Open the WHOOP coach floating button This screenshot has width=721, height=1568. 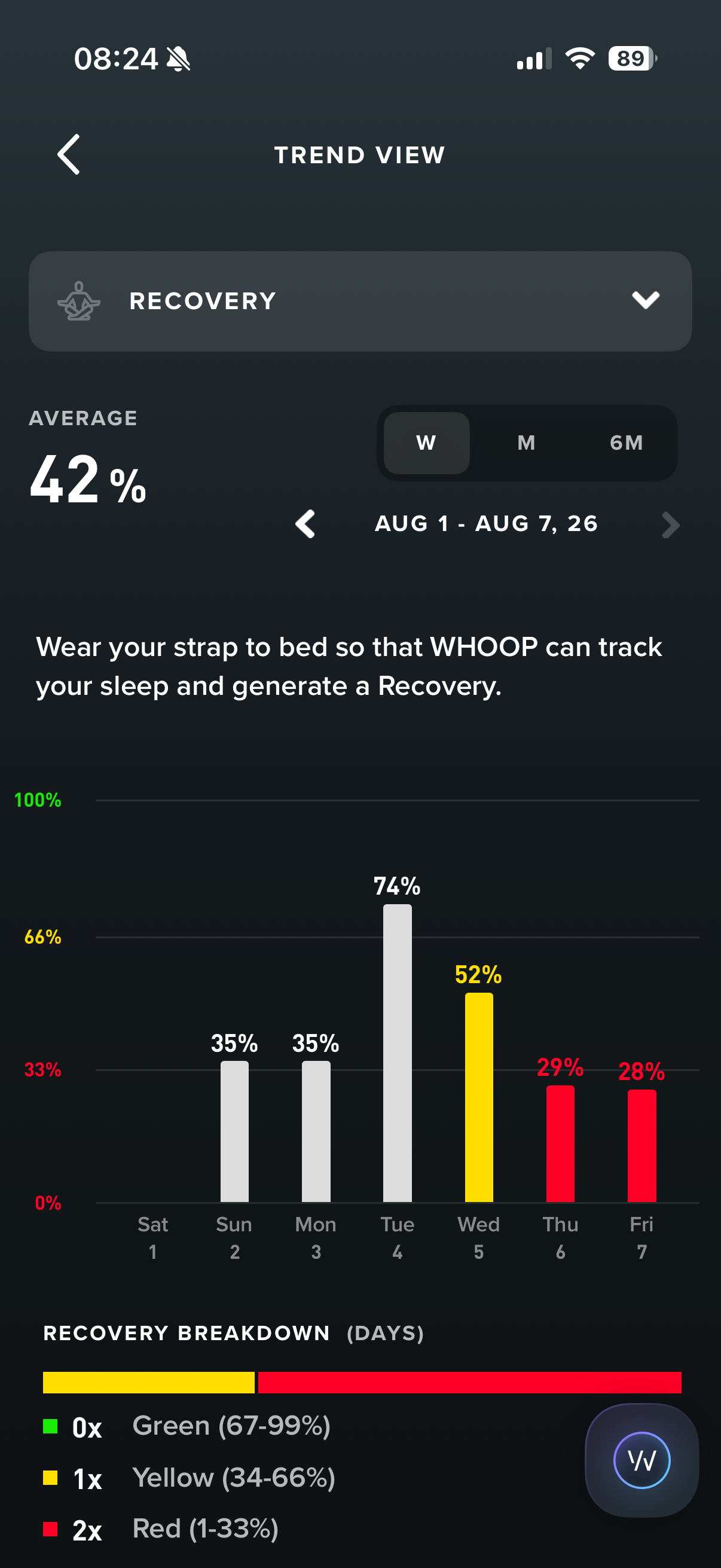[641, 1460]
